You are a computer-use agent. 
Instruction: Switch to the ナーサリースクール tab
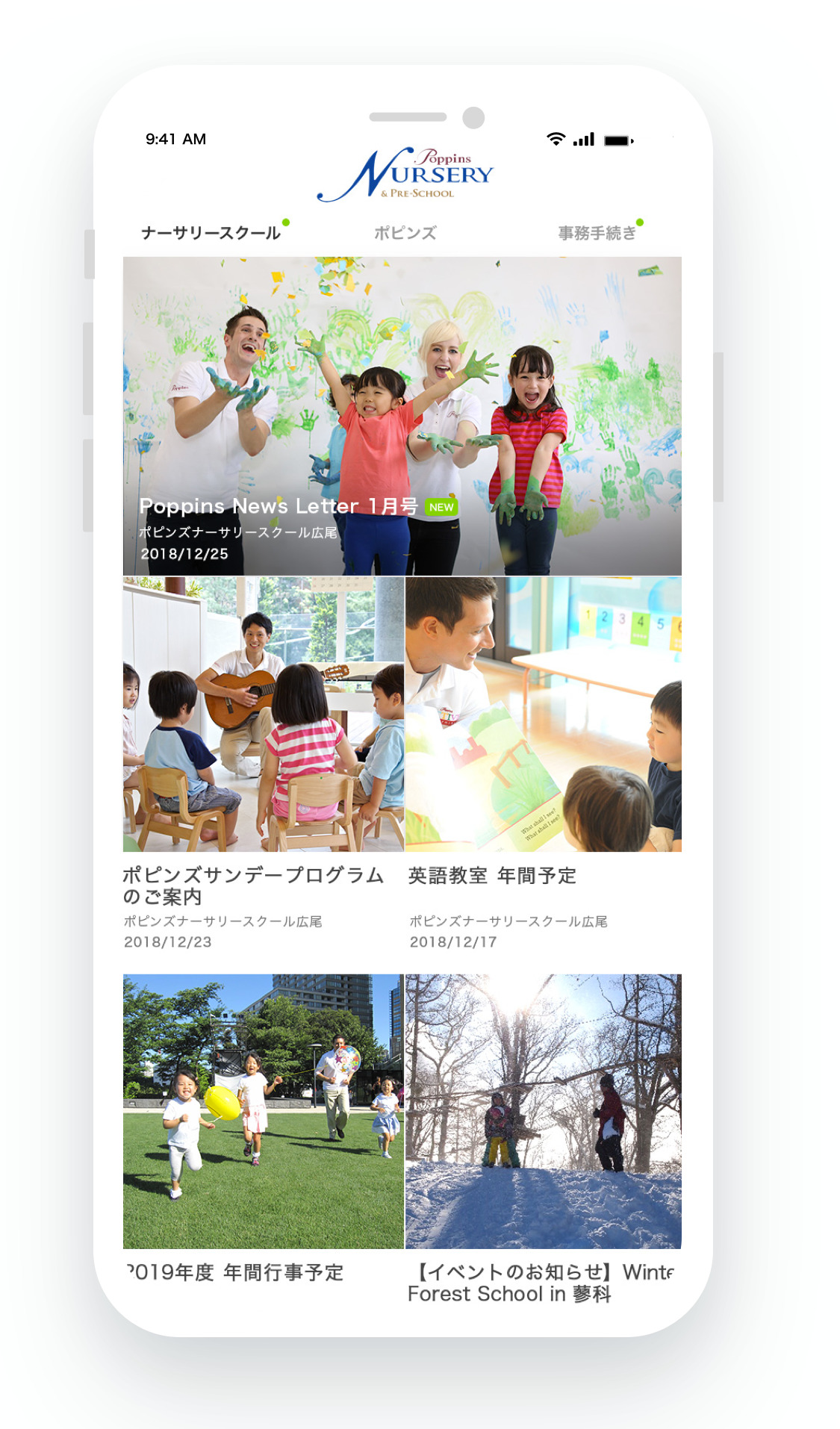point(211,233)
